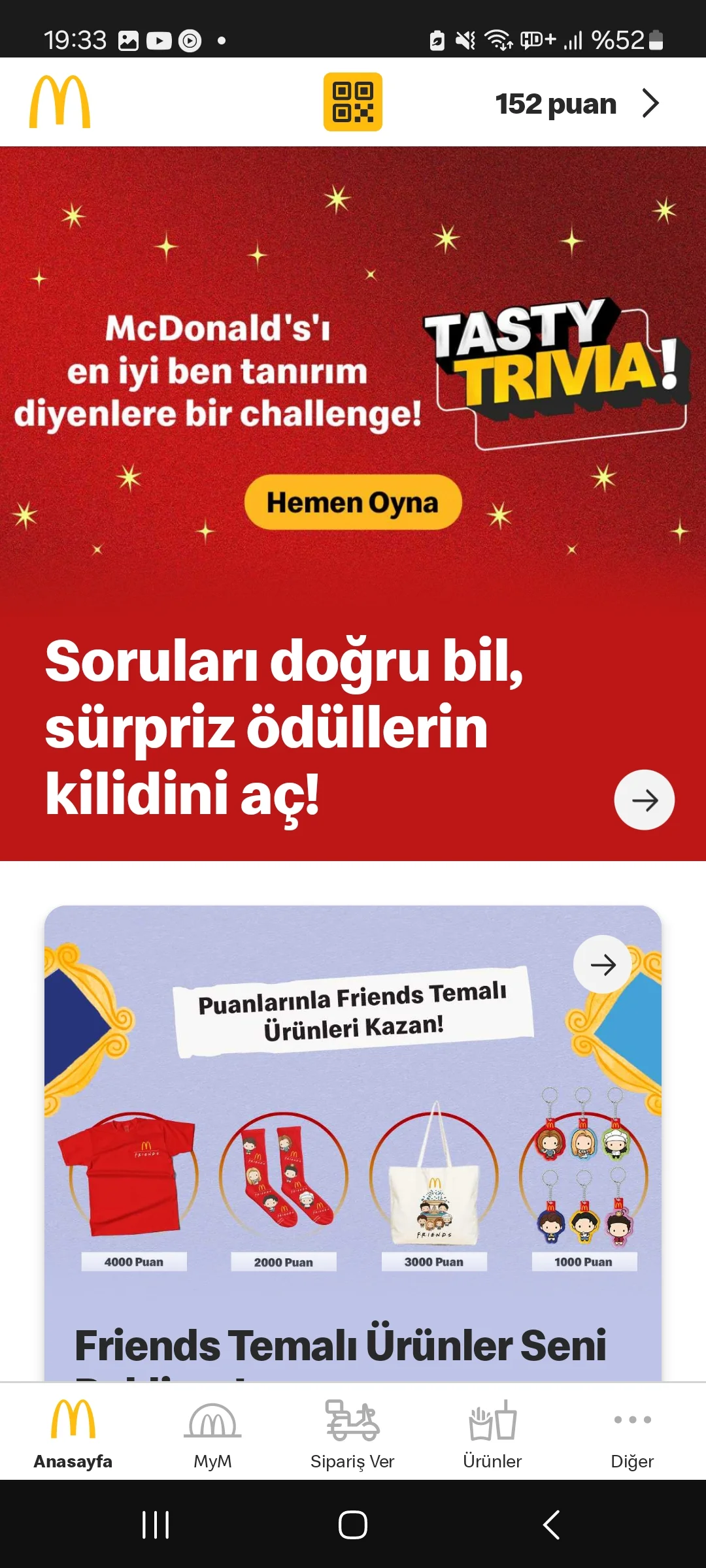The width and height of the screenshot is (706, 1568).
Task: Open the Friends themed products card arrow
Action: coord(603,964)
